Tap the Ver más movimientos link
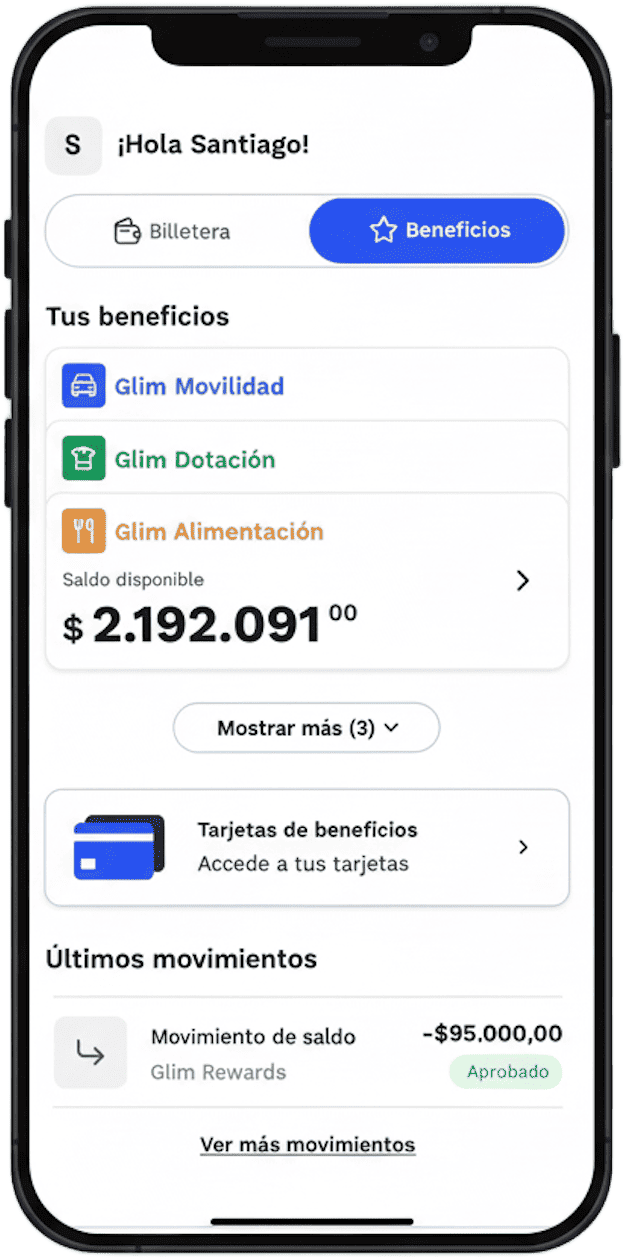This screenshot has width=625, height=1259. click(x=307, y=1144)
